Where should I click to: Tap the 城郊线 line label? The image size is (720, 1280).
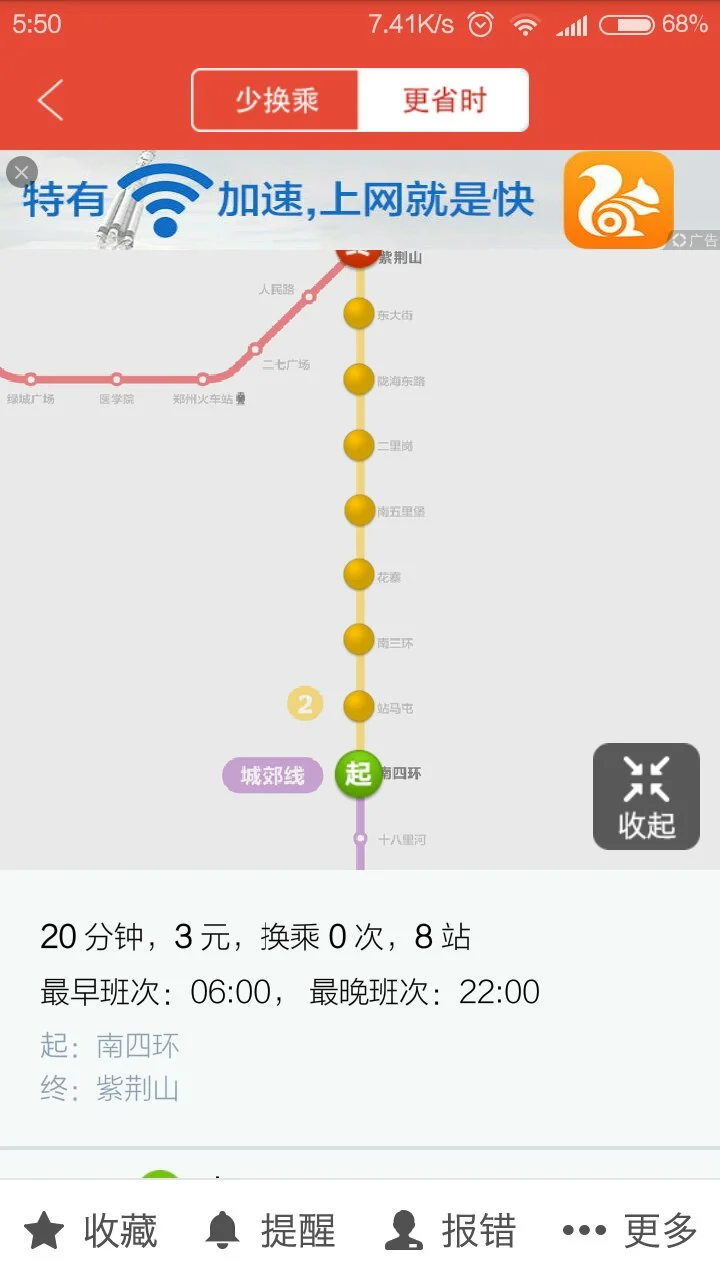coord(271,773)
